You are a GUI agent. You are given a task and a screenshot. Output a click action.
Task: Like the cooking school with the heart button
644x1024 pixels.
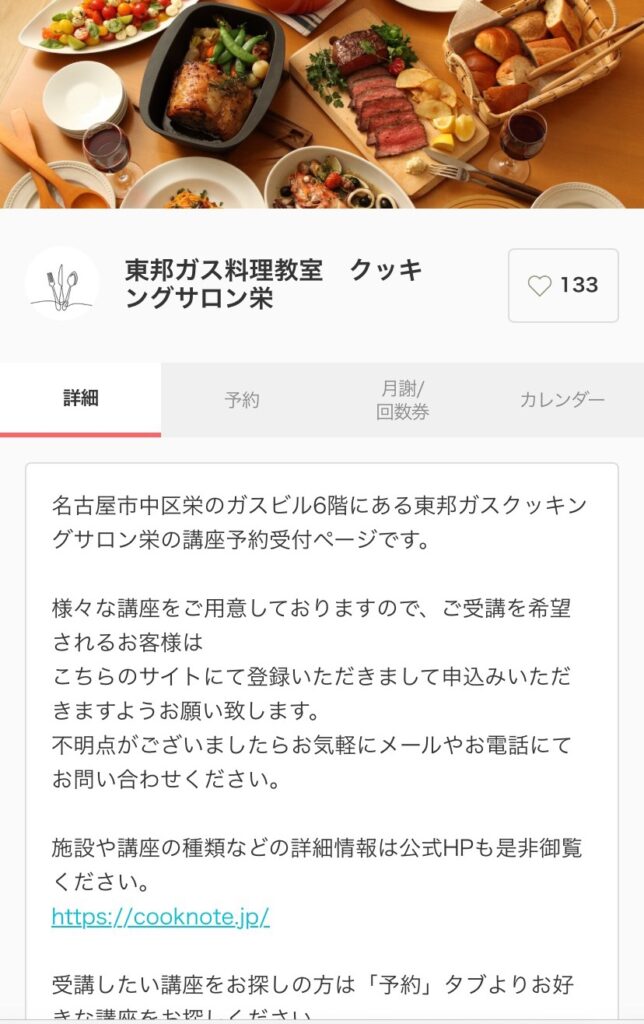click(x=563, y=286)
